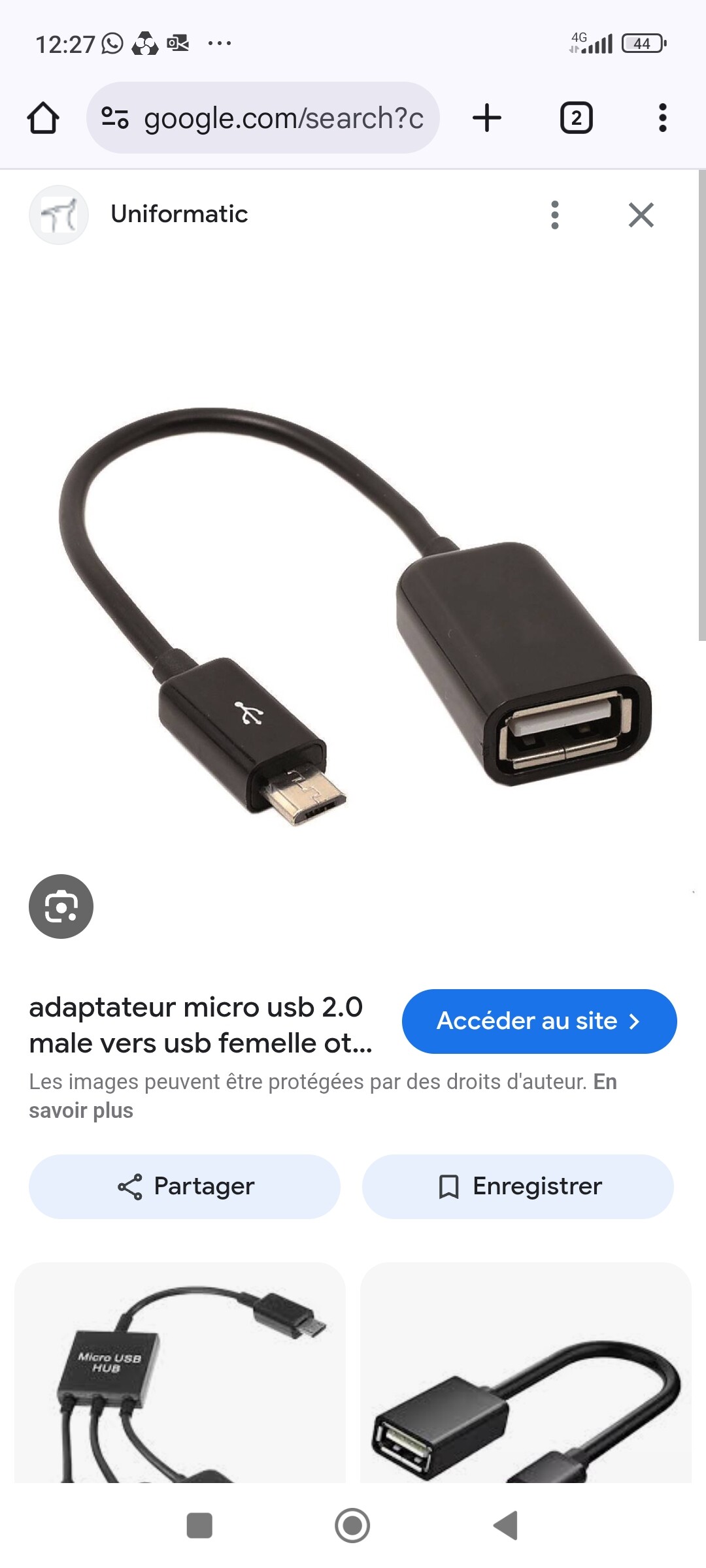Viewport: 706px width, 1568px height.
Task: Save the image with Enregistrer
Action: coord(518,1186)
